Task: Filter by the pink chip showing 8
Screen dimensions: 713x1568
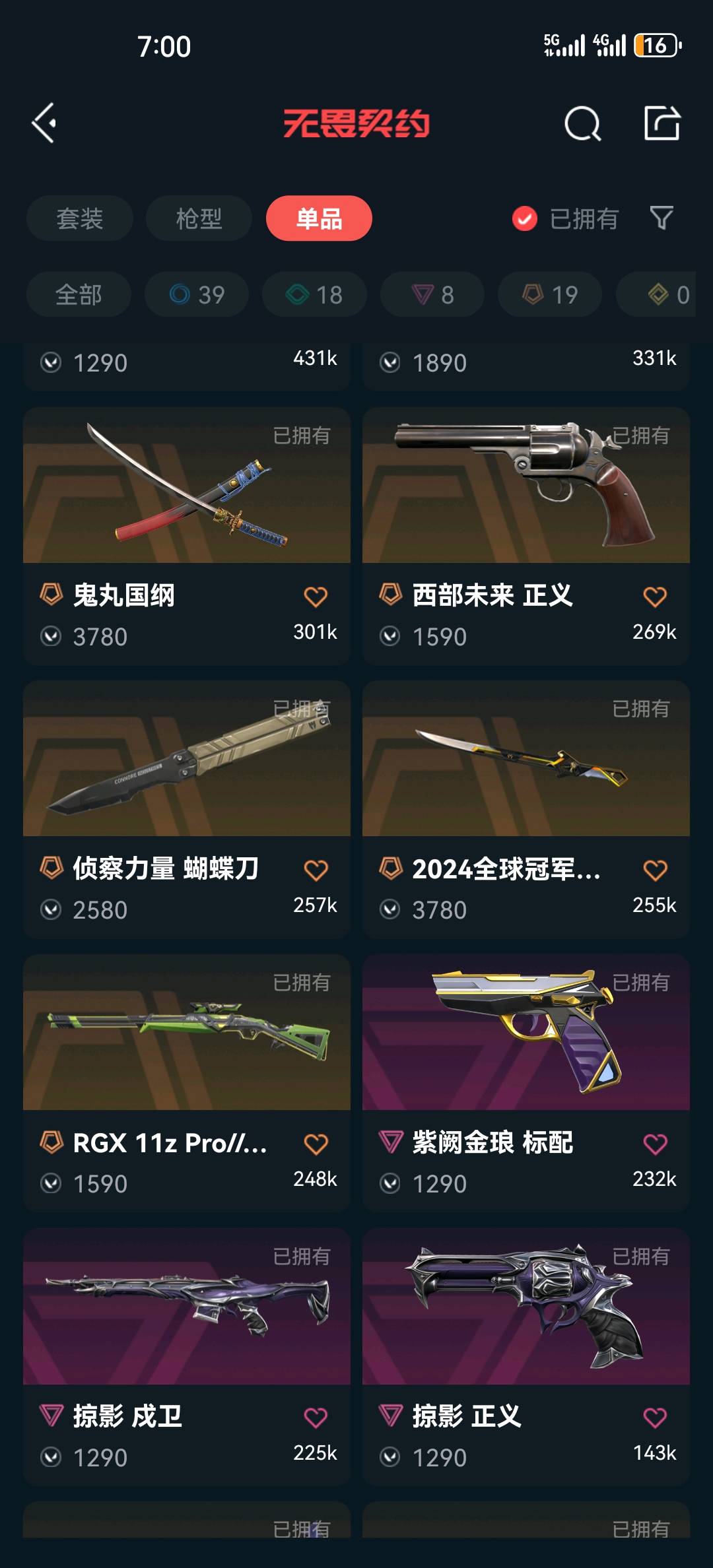Action: tap(432, 294)
